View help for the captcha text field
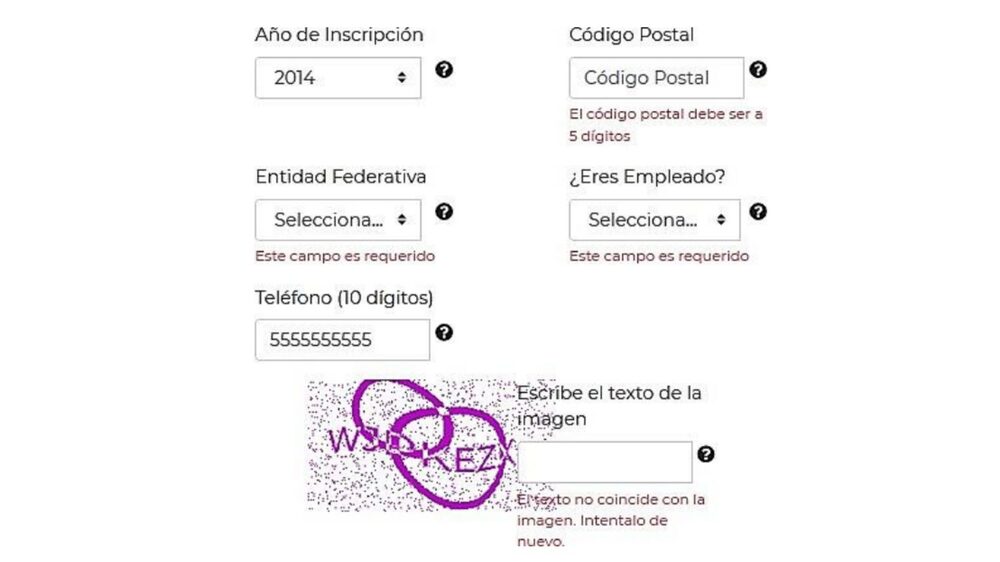 (706, 455)
